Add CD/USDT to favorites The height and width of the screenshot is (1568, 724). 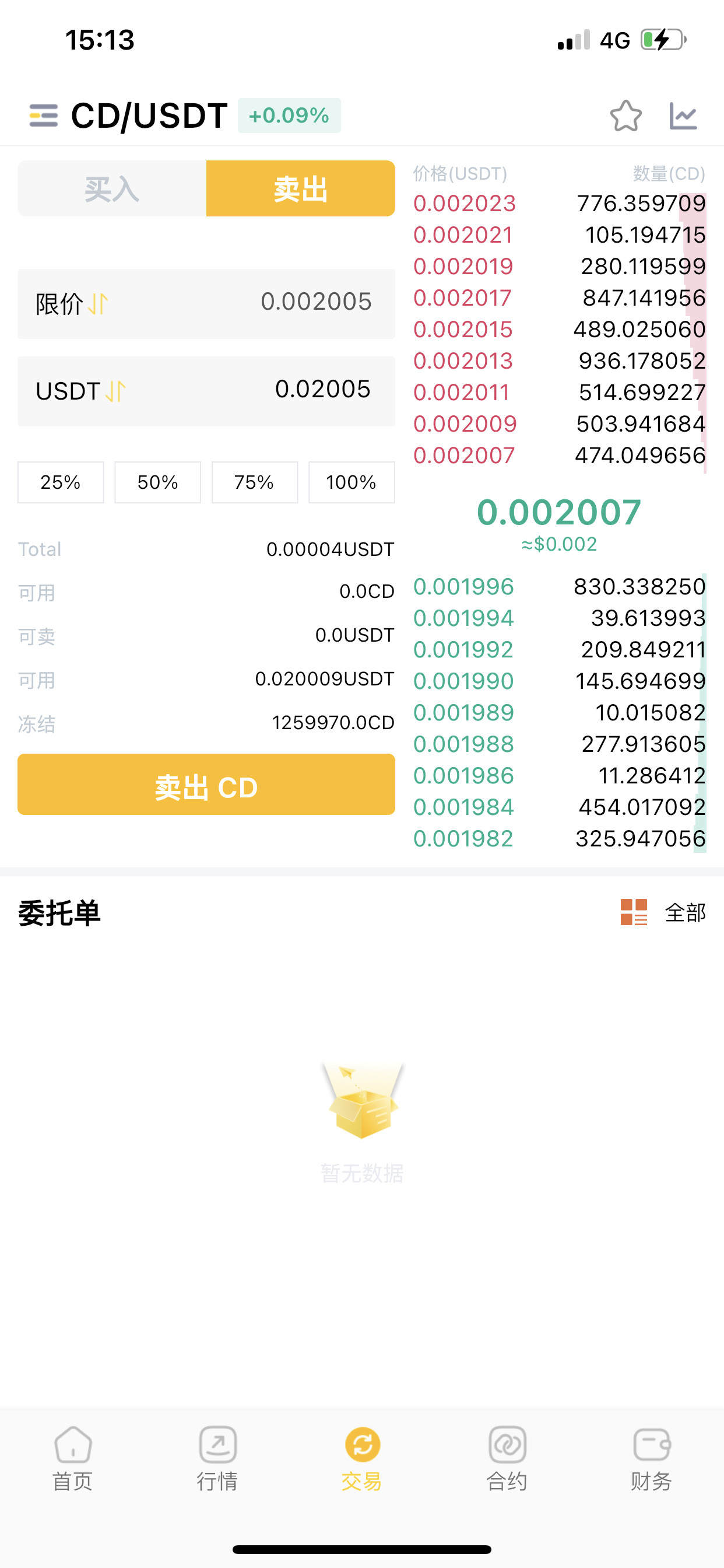click(625, 116)
